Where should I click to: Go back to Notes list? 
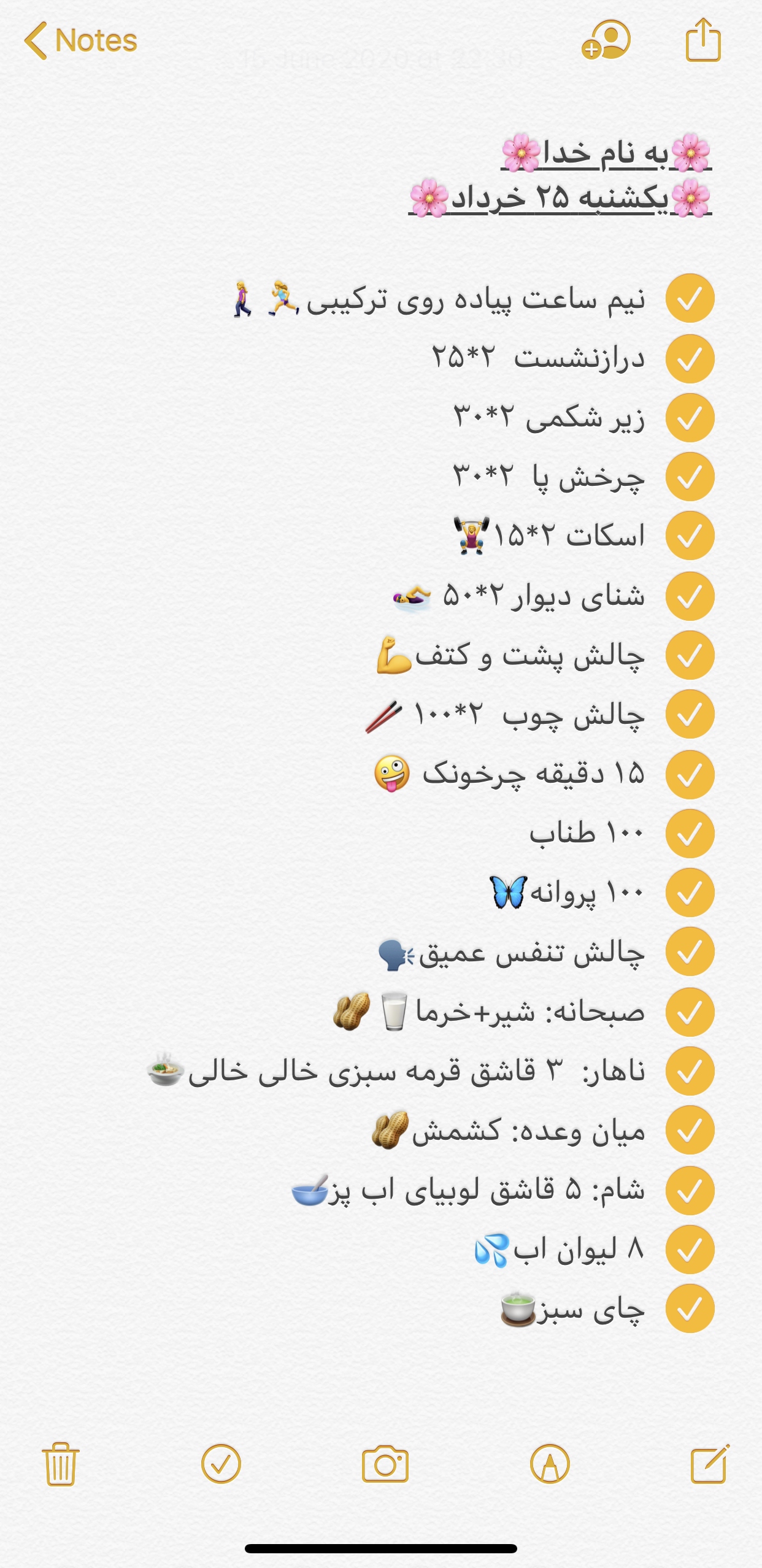80,40
